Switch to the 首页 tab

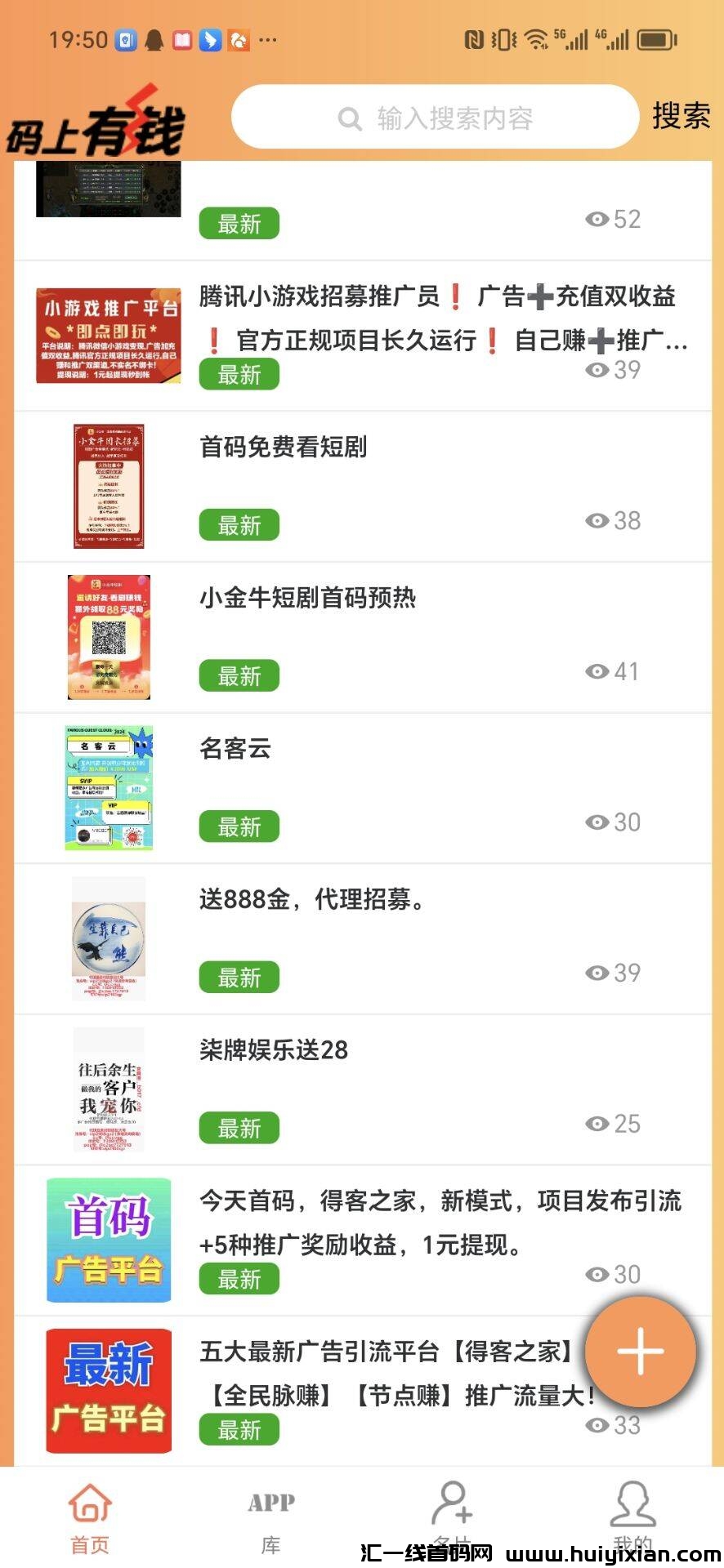point(90,1518)
